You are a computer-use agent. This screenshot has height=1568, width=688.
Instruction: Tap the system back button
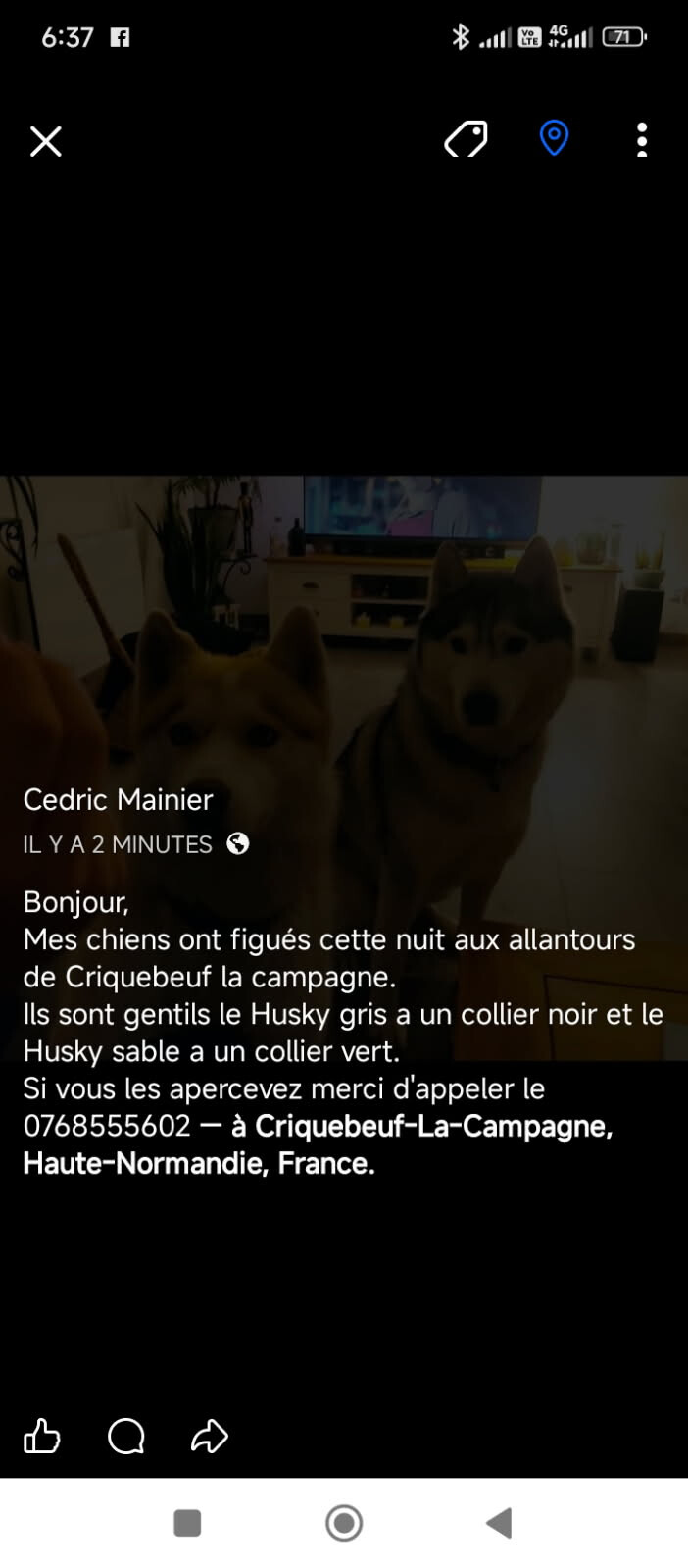coord(500,1523)
